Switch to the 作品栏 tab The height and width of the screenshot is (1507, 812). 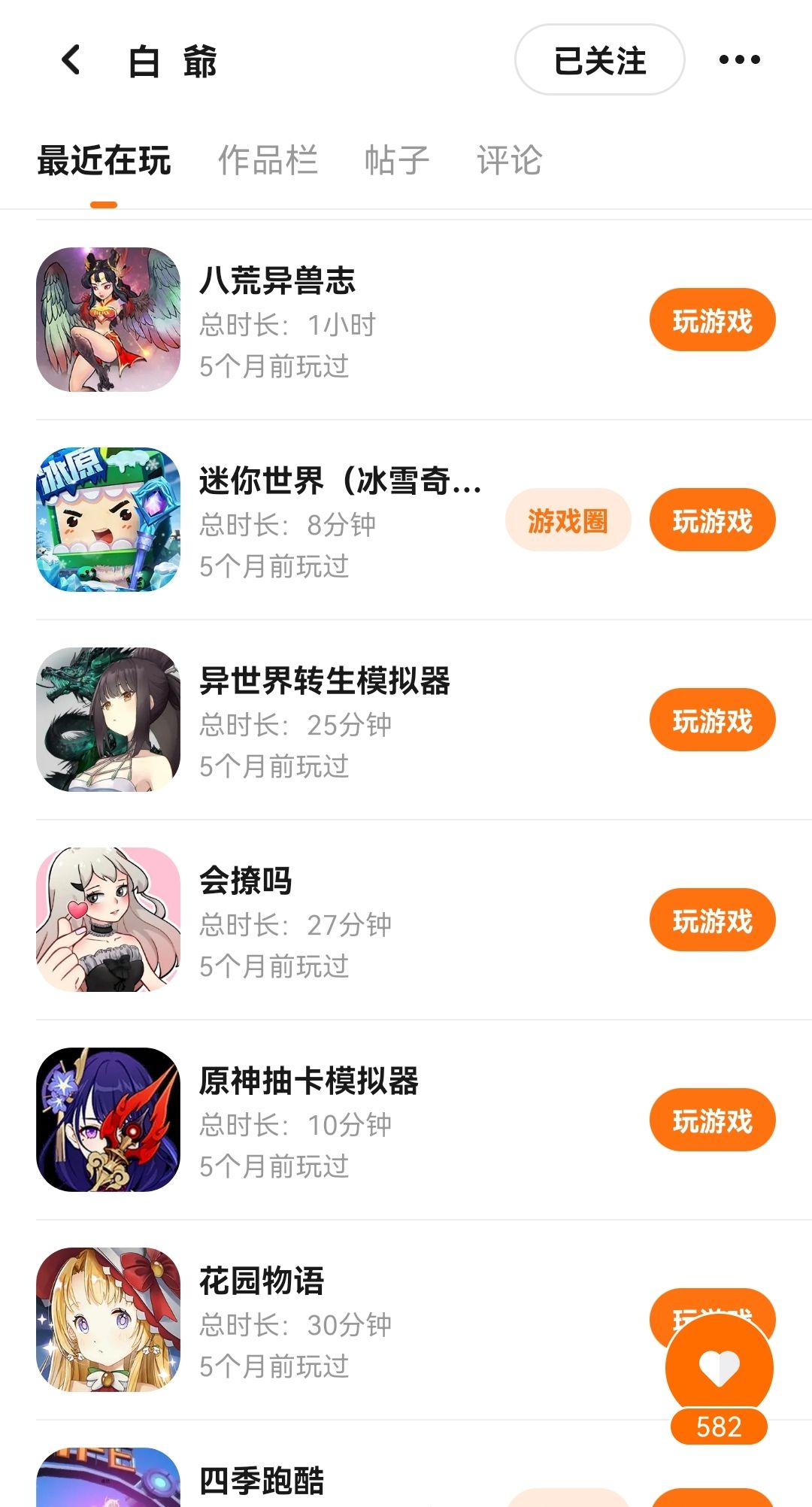click(268, 160)
